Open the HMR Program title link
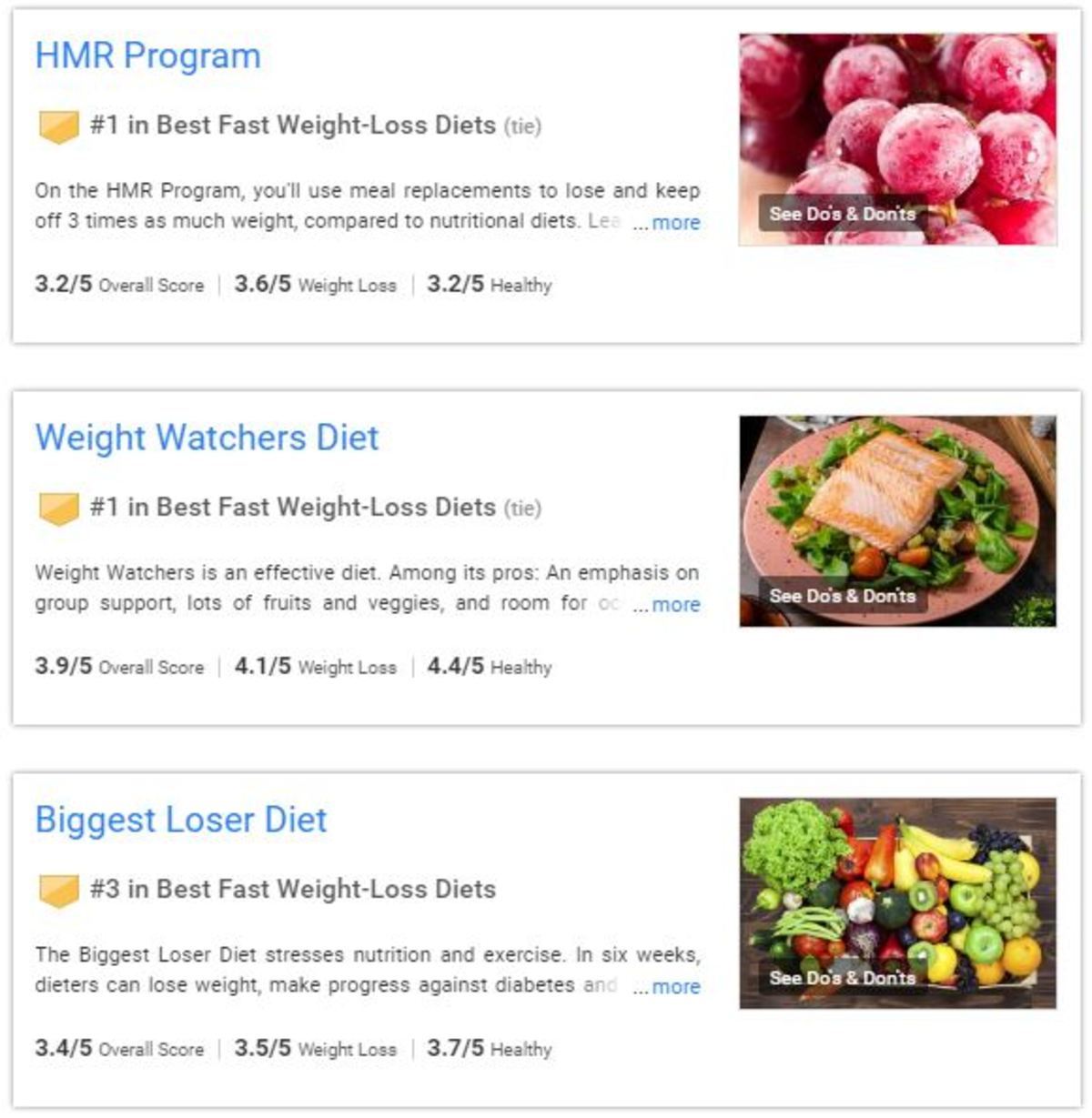 click(x=147, y=56)
